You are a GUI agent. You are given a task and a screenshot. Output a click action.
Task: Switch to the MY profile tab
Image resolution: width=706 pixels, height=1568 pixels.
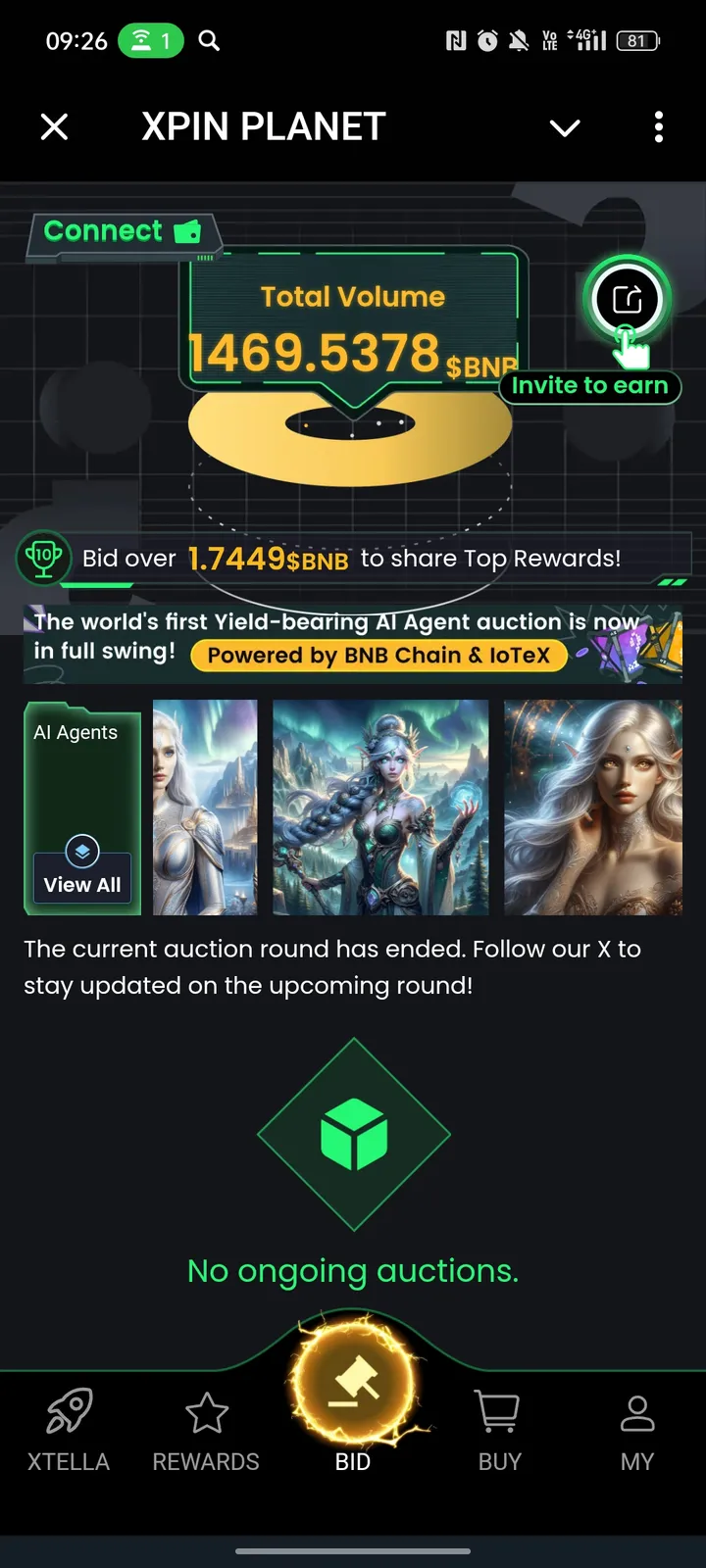[x=636, y=1431]
